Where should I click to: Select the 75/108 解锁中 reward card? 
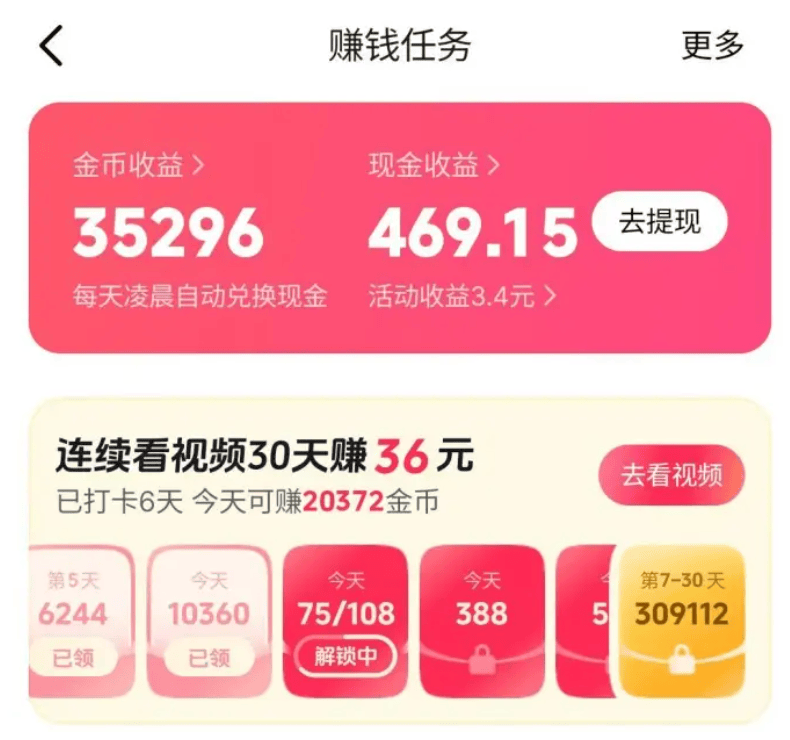345,620
